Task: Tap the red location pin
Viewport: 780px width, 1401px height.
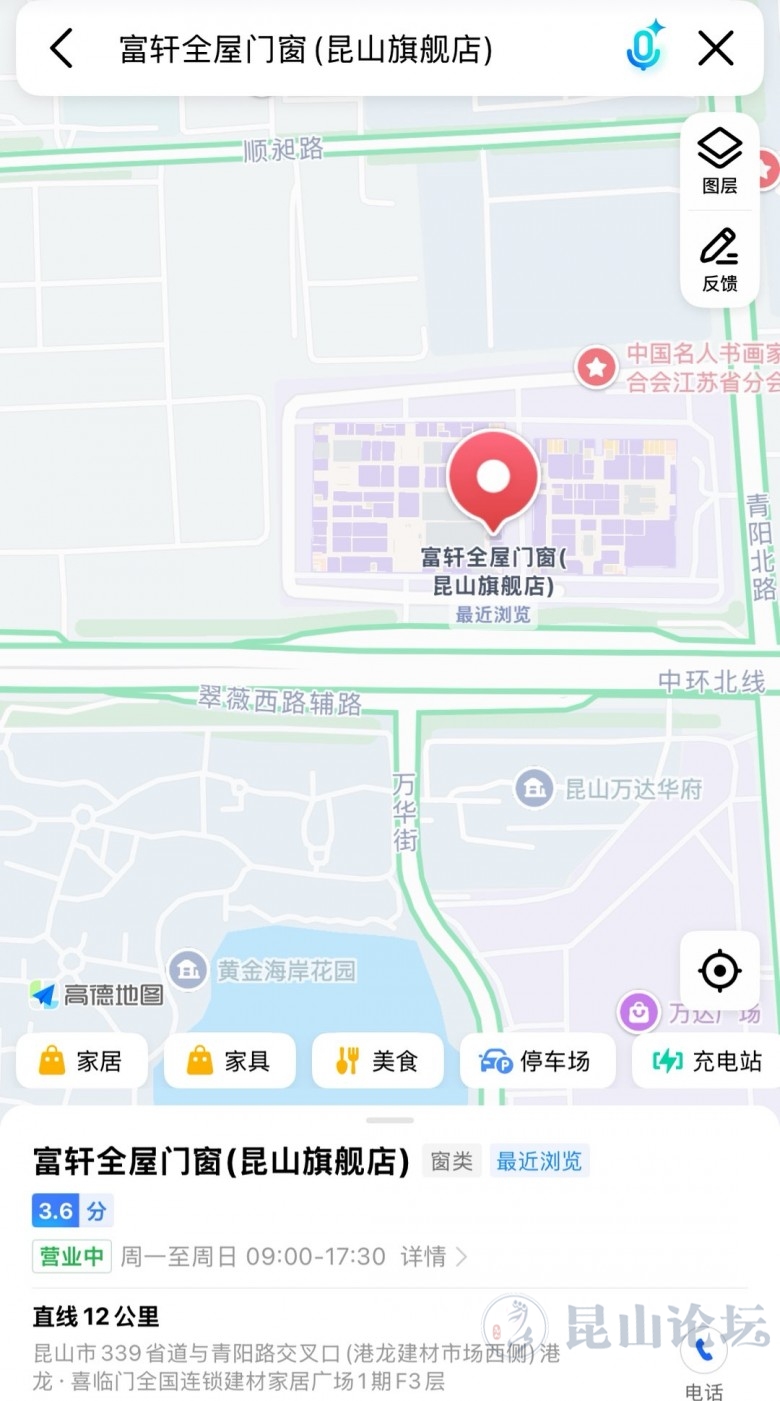Action: (x=493, y=479)
